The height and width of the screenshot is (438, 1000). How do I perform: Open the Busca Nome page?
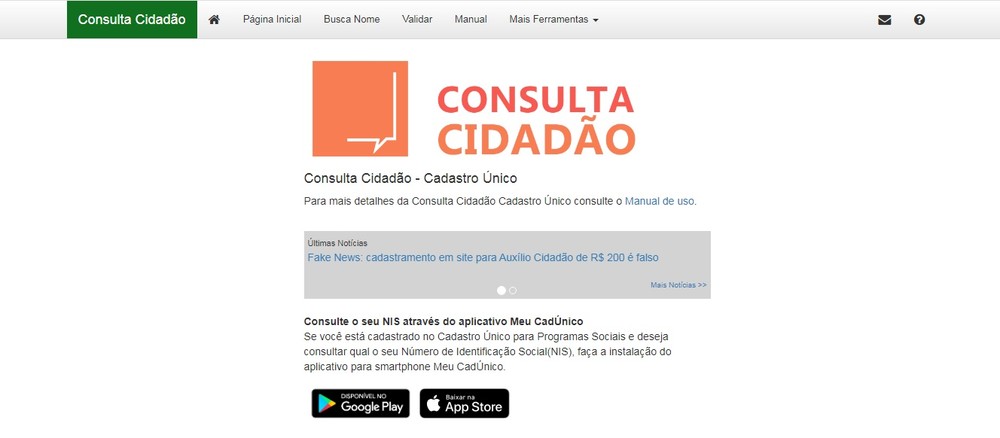pos(351,20)
